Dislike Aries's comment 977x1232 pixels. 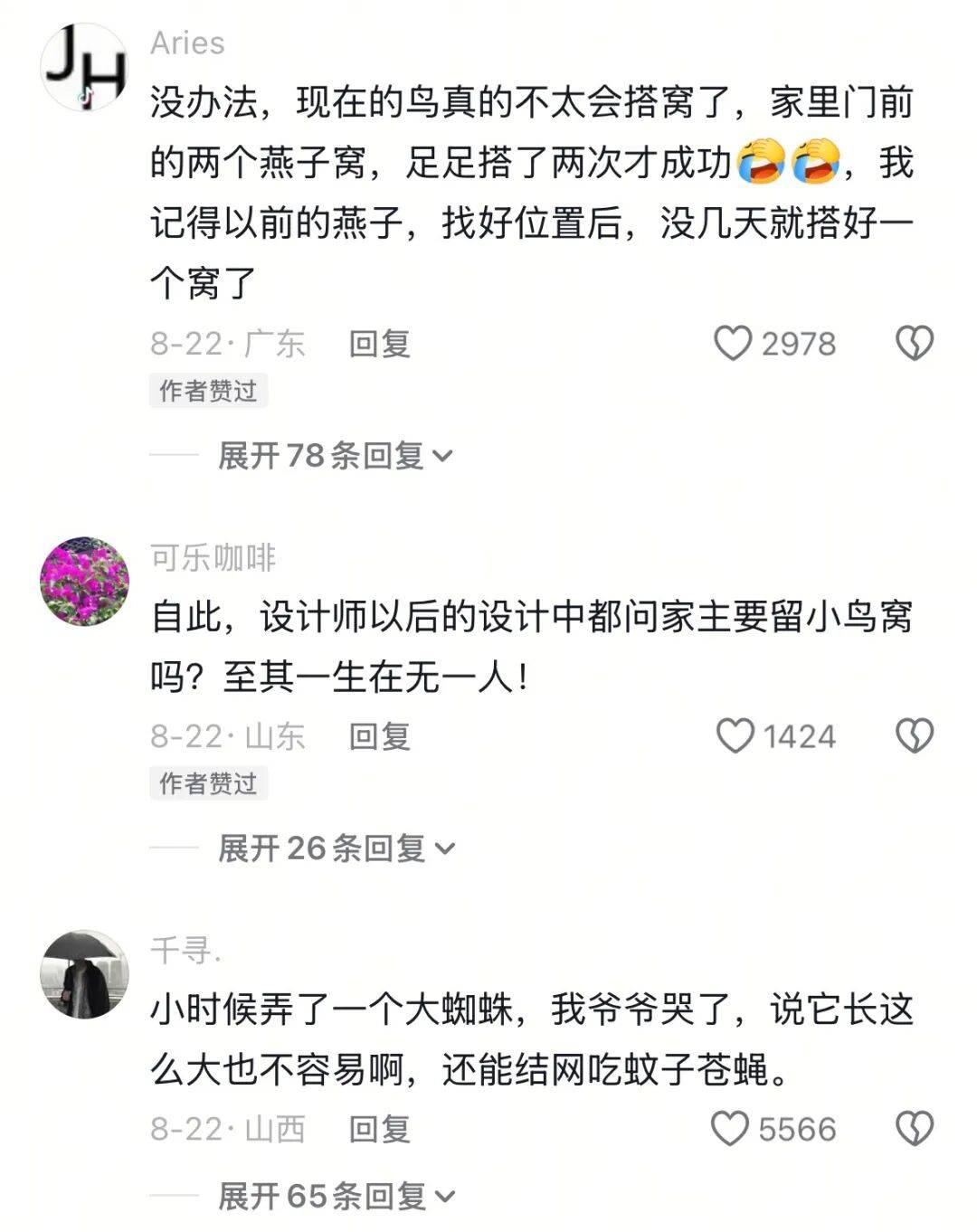pos(914,344)
